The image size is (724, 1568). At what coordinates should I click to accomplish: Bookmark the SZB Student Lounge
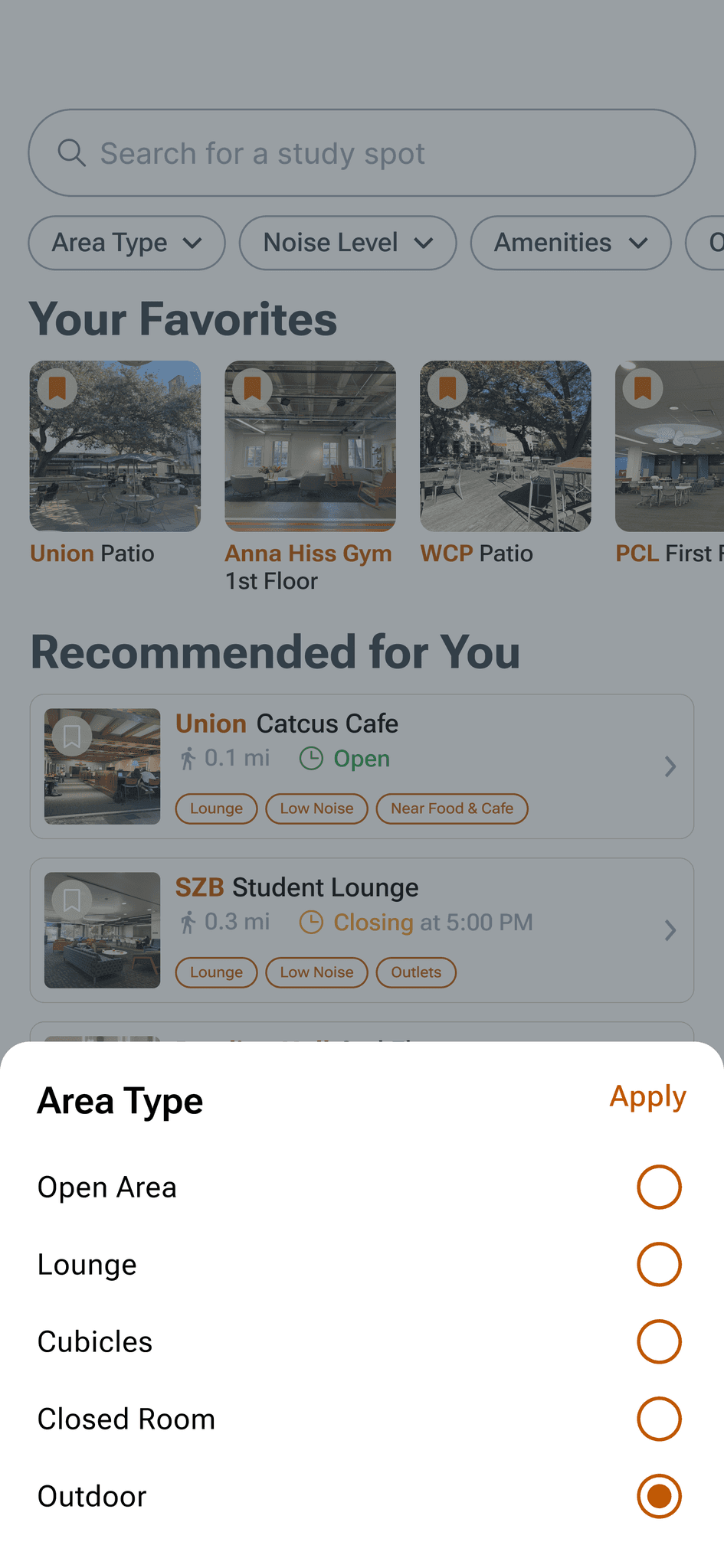point(72,900)
